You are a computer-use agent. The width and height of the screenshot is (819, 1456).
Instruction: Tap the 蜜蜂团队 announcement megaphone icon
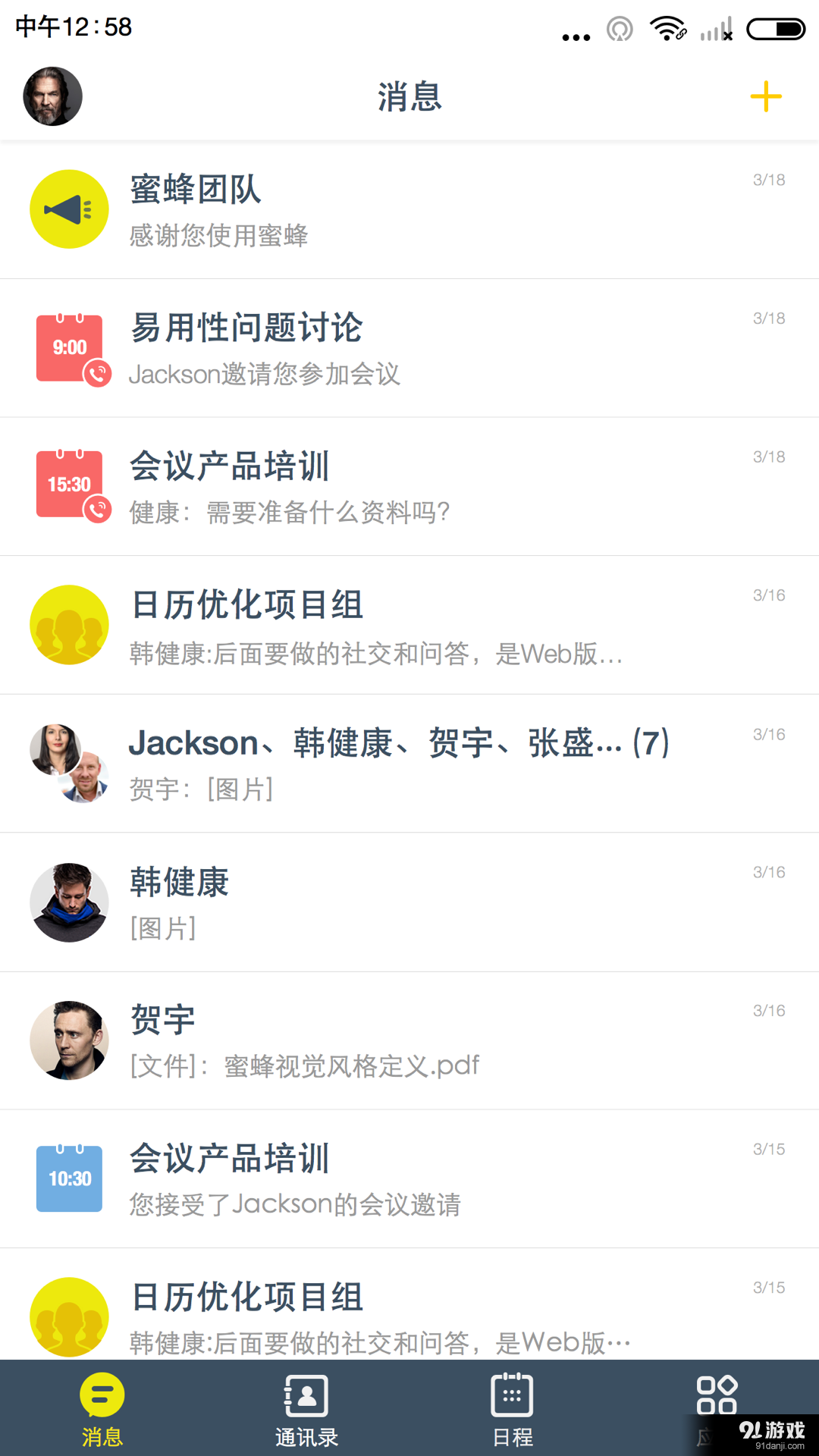pos(69,209)
